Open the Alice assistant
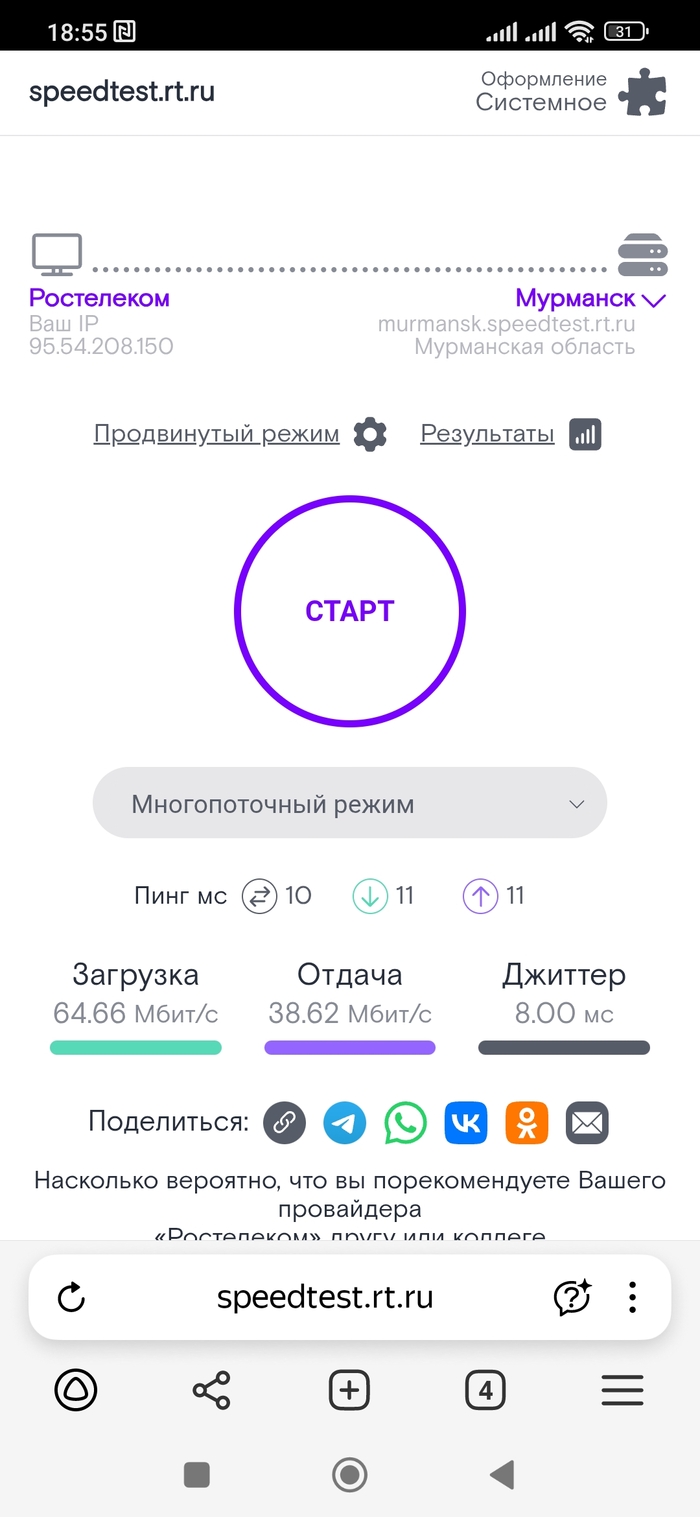The width and height of the screenshot is (700, 1517). (x=76, y=1390)
